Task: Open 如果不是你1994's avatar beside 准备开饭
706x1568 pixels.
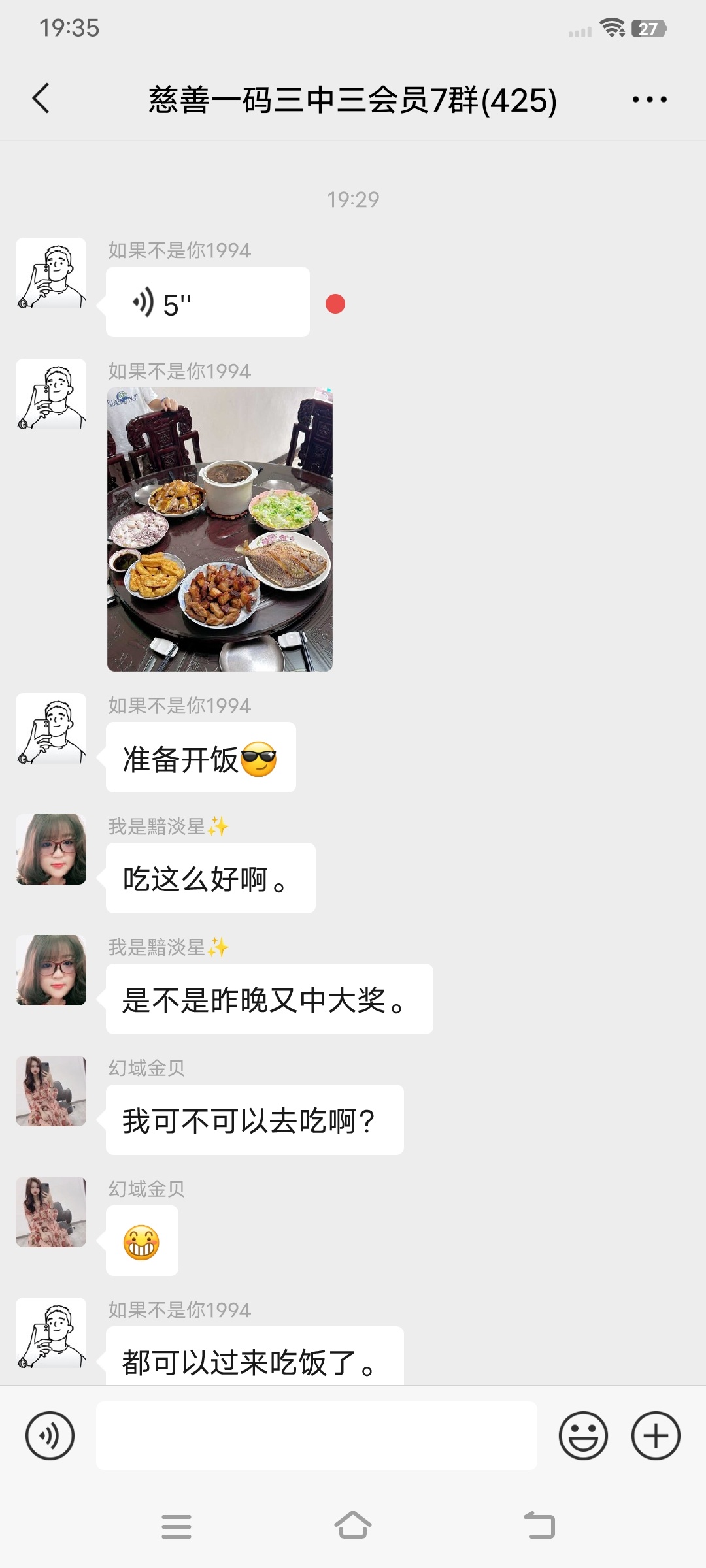Action: pos(51,728)
